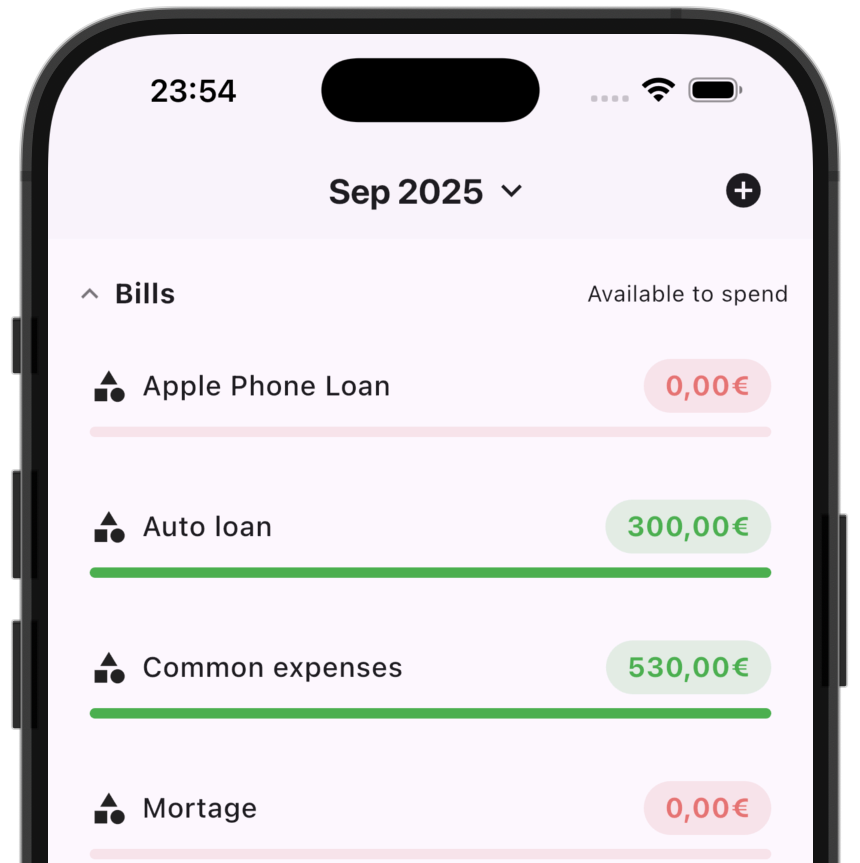The height and width of the screenshot is (863, 860).
Task: Tap the Wi-Fi icon in the status bar
Action: (657, 89)
